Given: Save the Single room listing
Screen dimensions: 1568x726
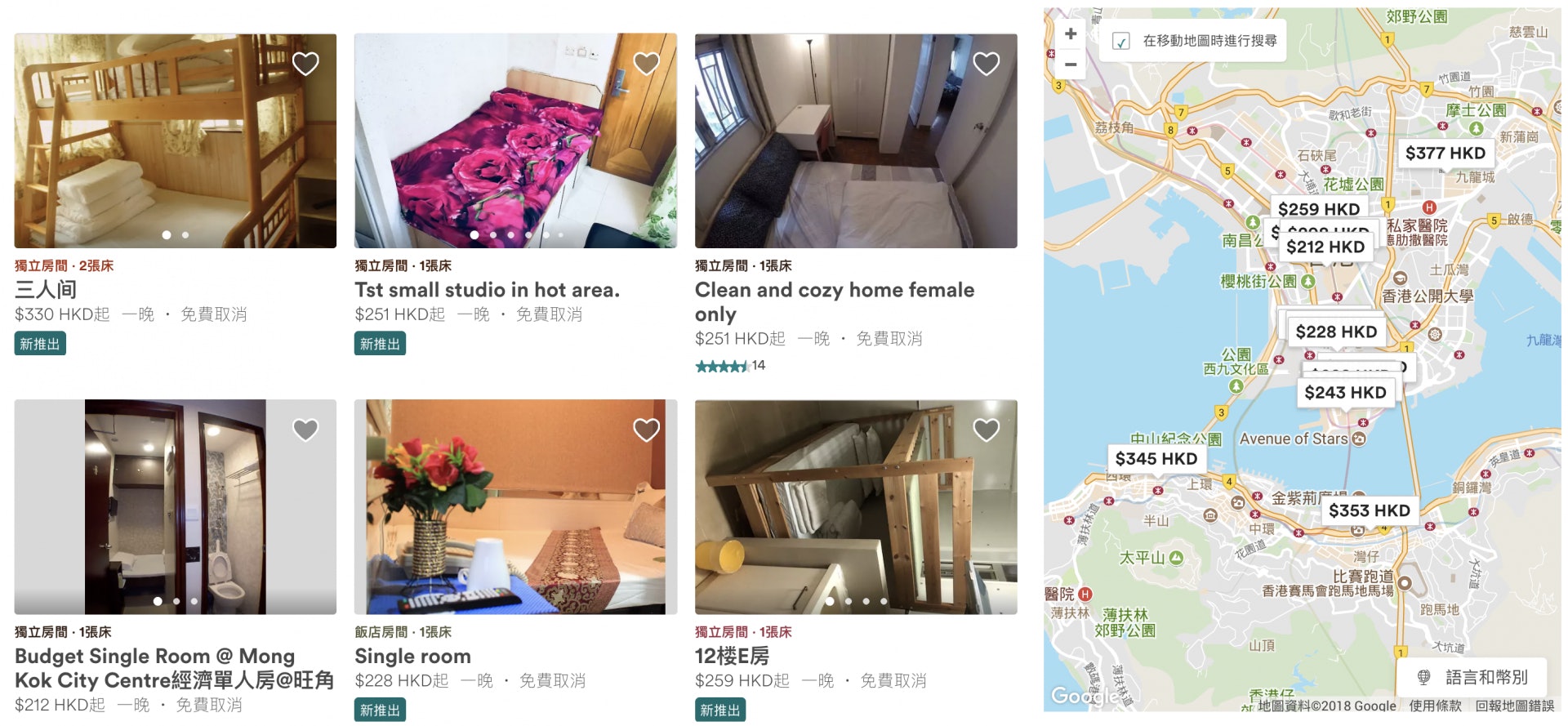Looking at the screenshot, I should 646,430.
